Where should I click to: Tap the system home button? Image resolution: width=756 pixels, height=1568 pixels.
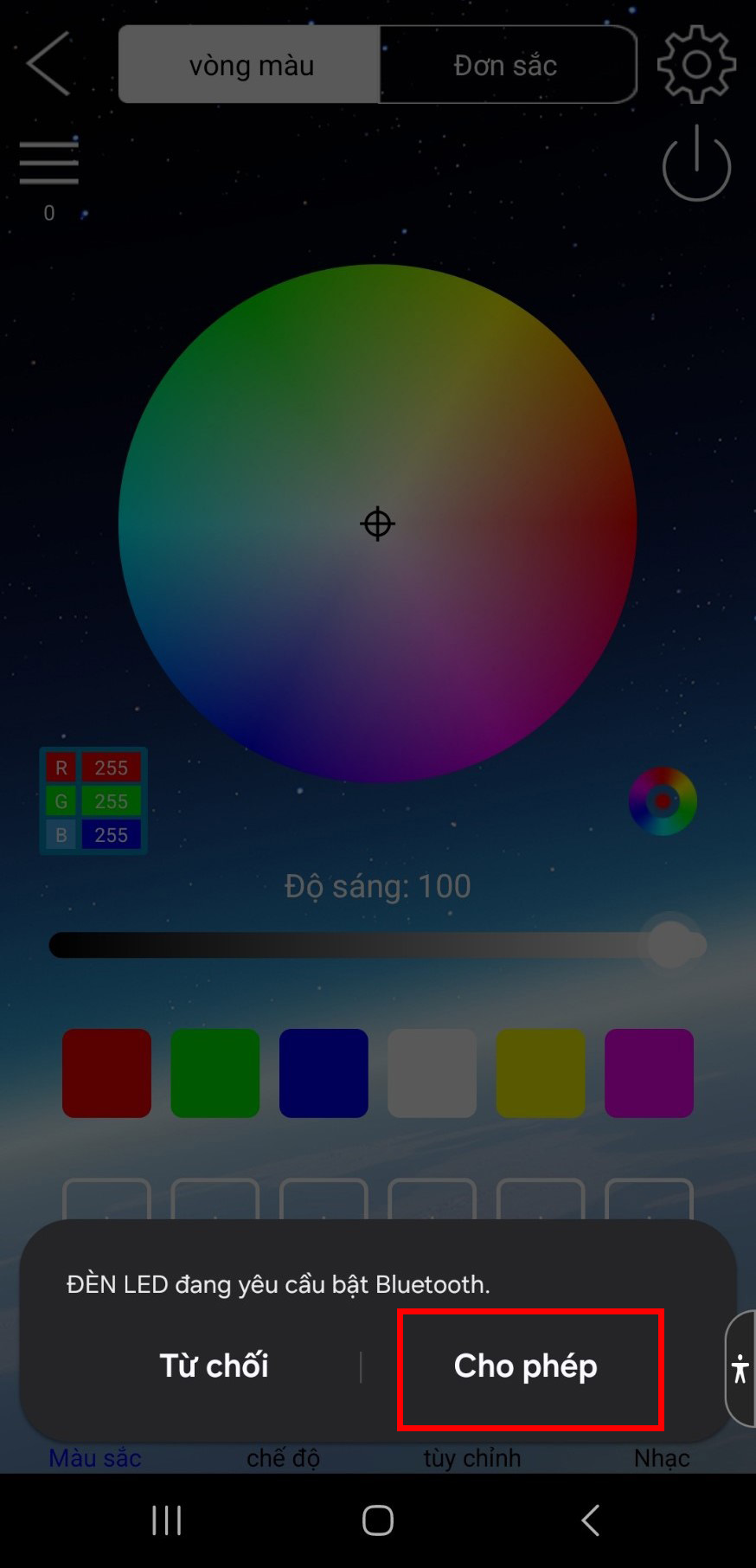pos(378,1520)
